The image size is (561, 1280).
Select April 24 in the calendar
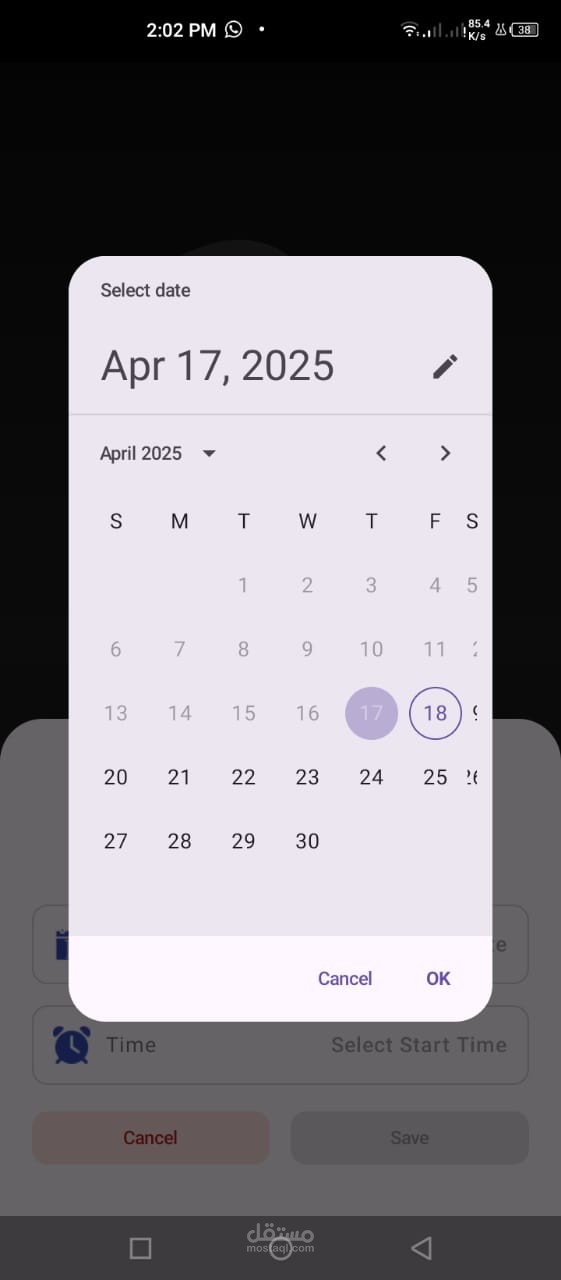(x=371, y=777)
